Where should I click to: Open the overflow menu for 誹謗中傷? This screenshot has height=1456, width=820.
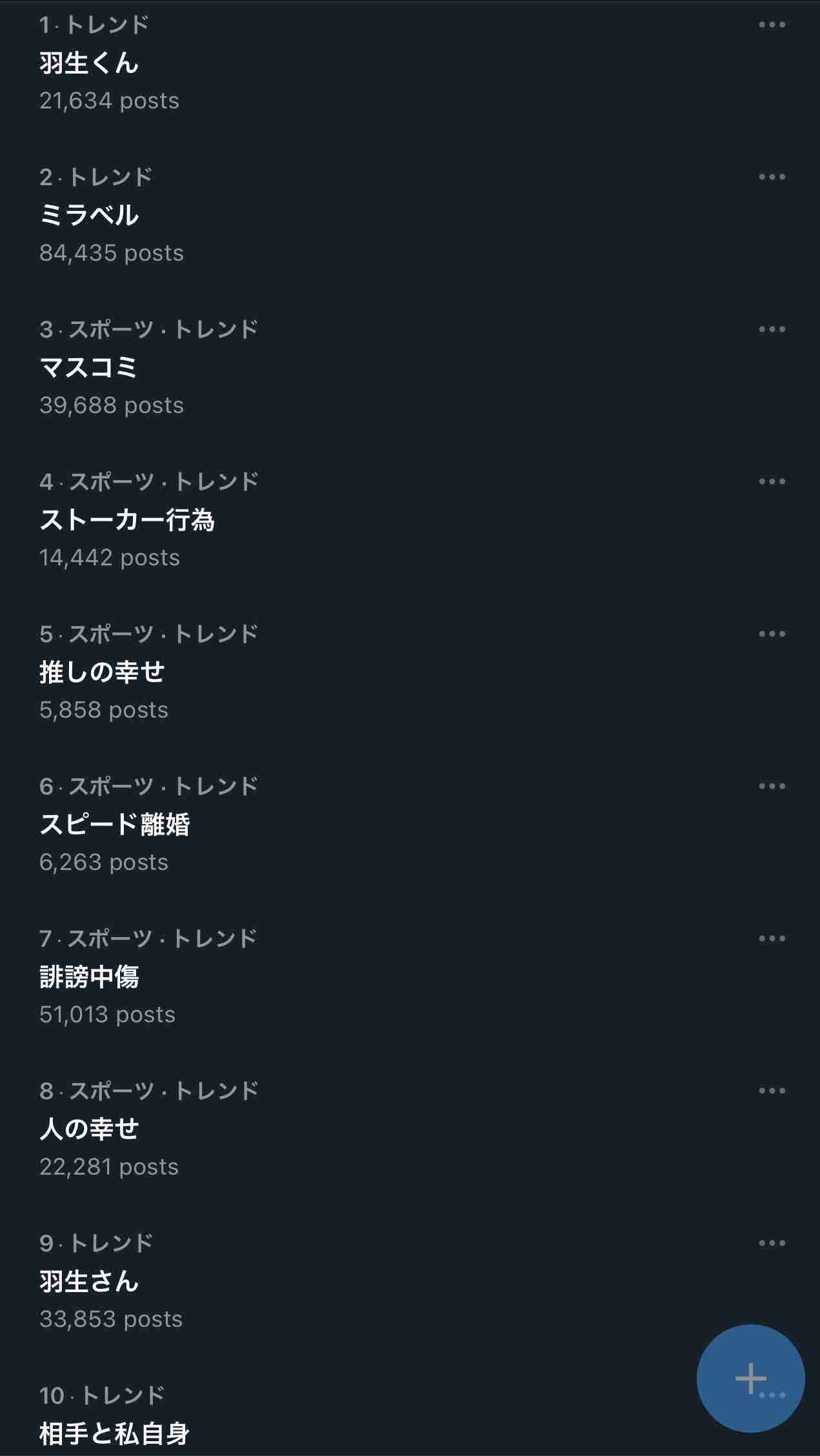[x=772, y=938]
